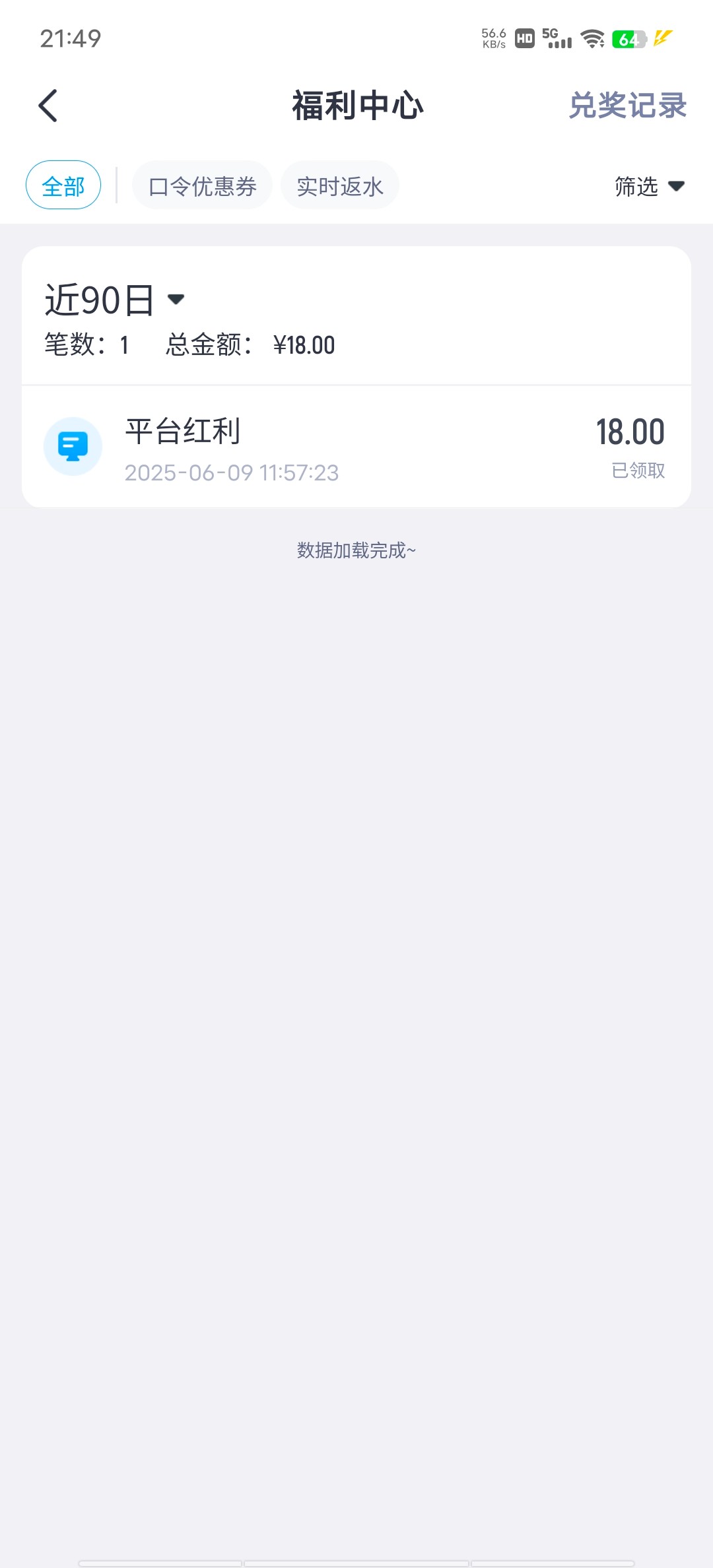Tap the cellular signal bars icon
Screen dimensions: 713x1568
point(560,43)
